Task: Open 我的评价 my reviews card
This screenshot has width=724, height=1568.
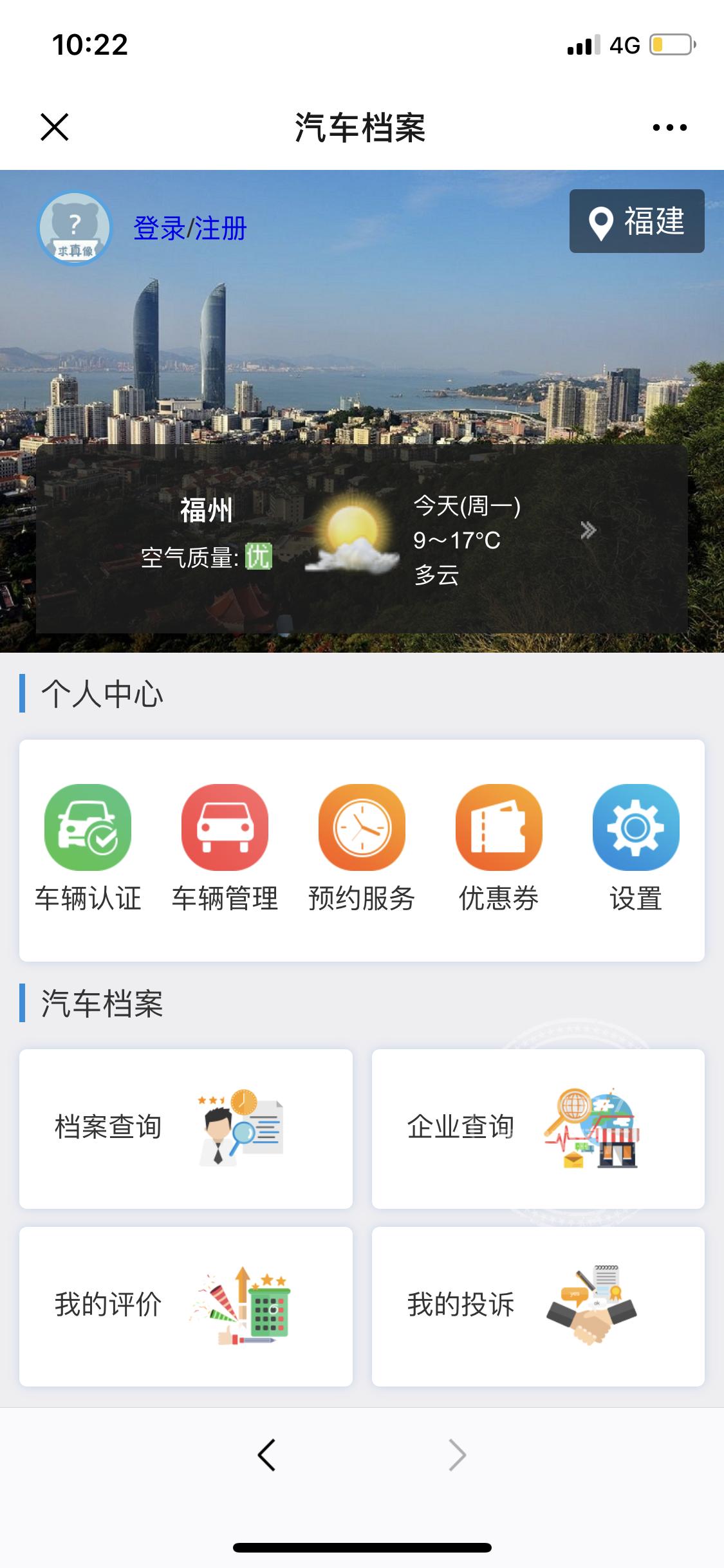Action: click(x=187, y=1305)
